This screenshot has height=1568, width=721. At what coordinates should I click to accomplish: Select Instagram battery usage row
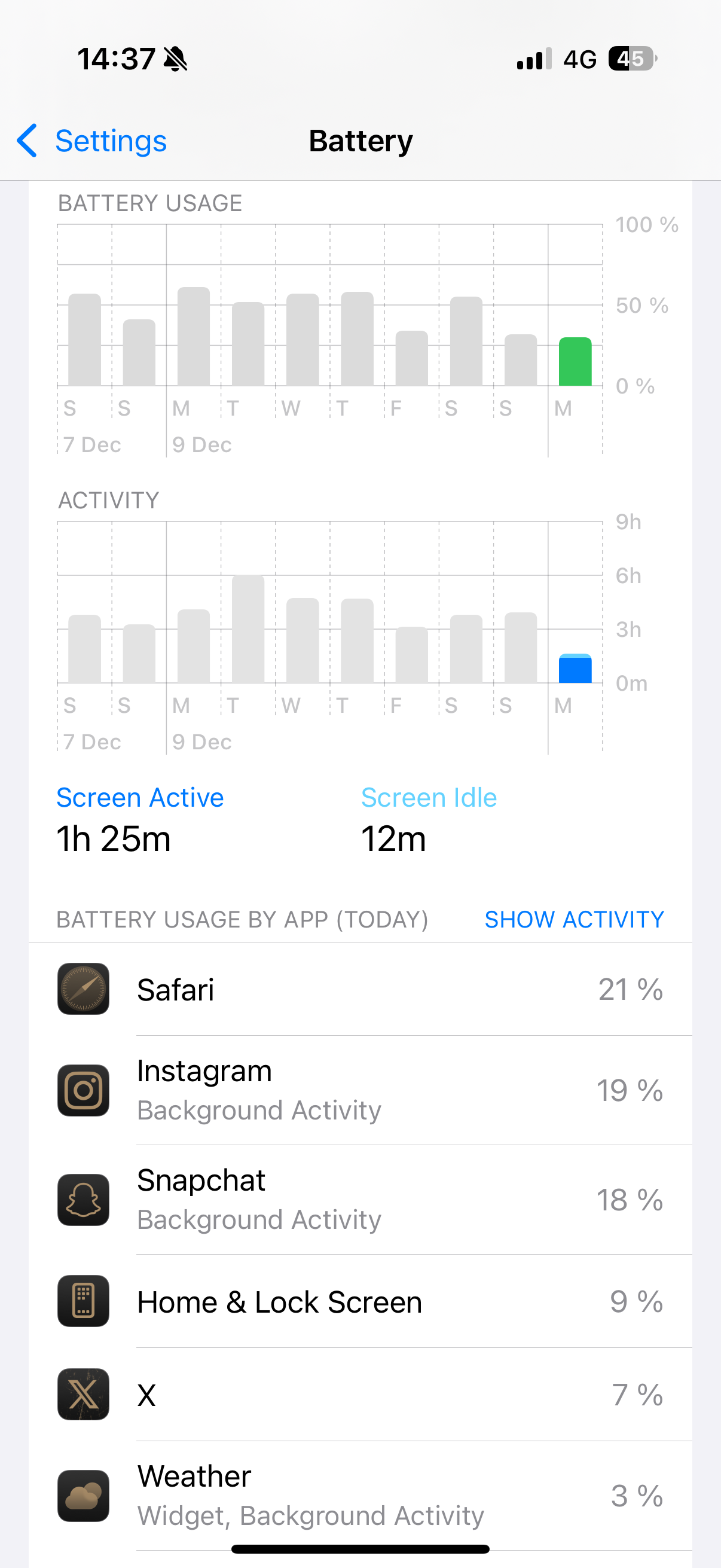tap(360, 1090)
